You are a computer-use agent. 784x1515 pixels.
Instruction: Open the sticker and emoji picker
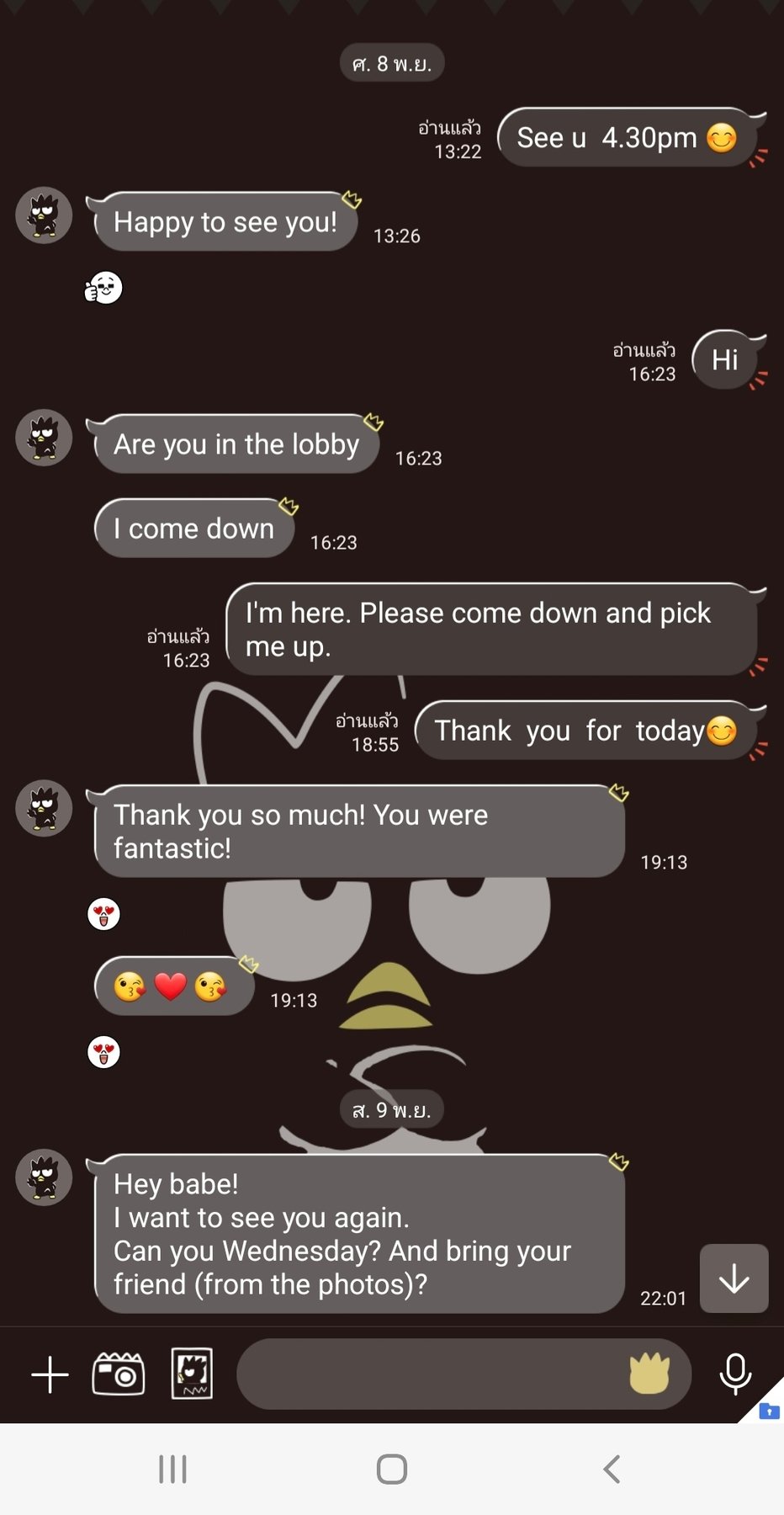(x=649, y=1374)
